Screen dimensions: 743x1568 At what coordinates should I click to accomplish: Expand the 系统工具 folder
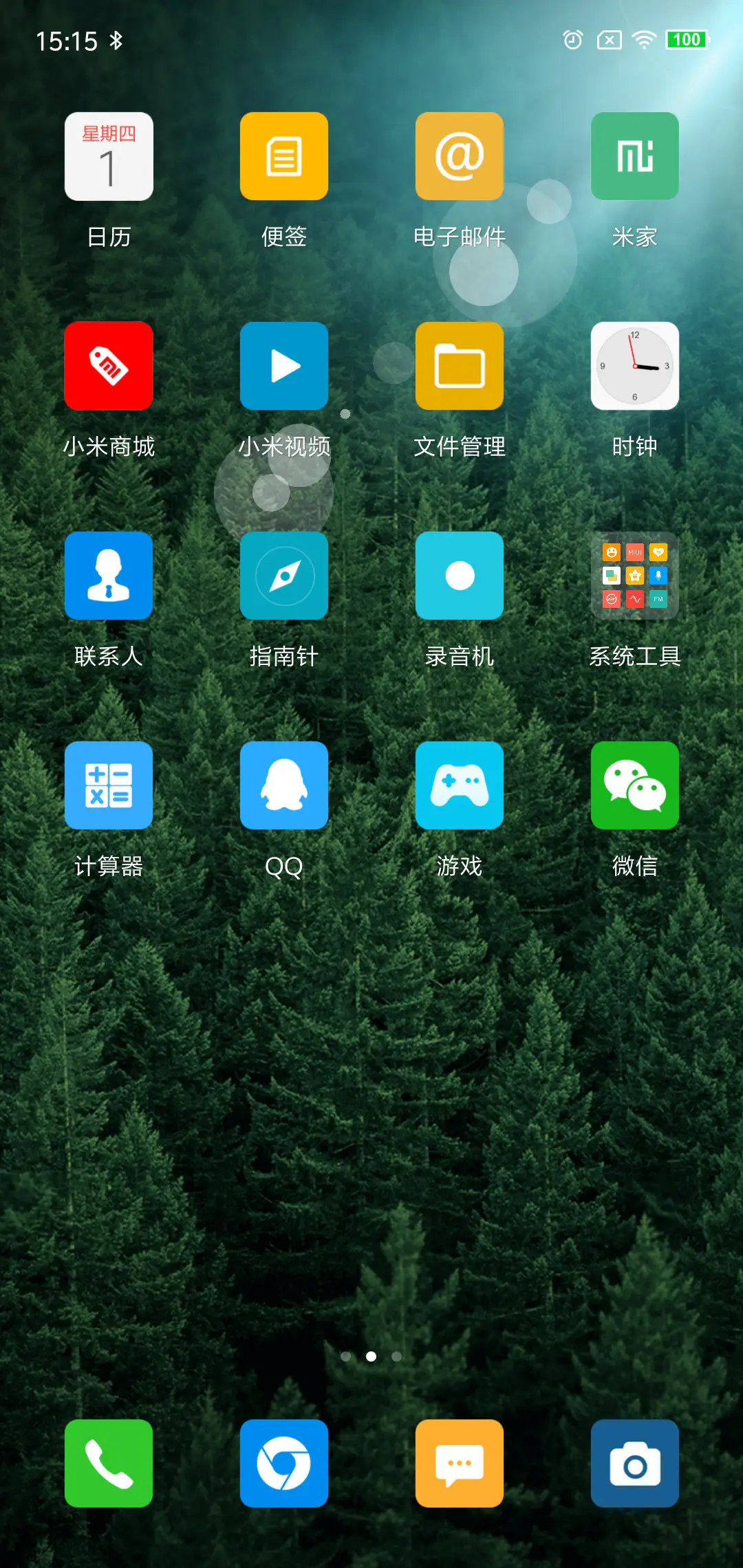point(634,576)
